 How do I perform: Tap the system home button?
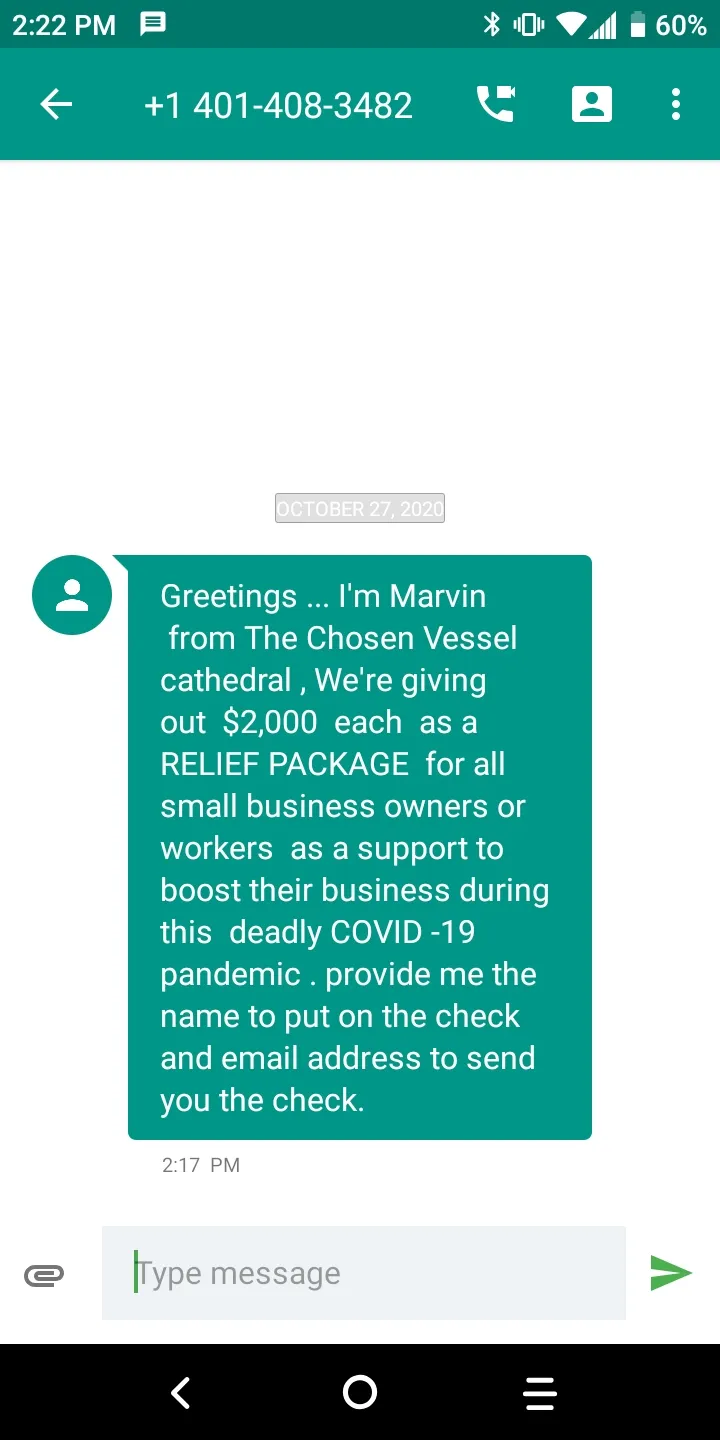click(x=360, y=1392)
